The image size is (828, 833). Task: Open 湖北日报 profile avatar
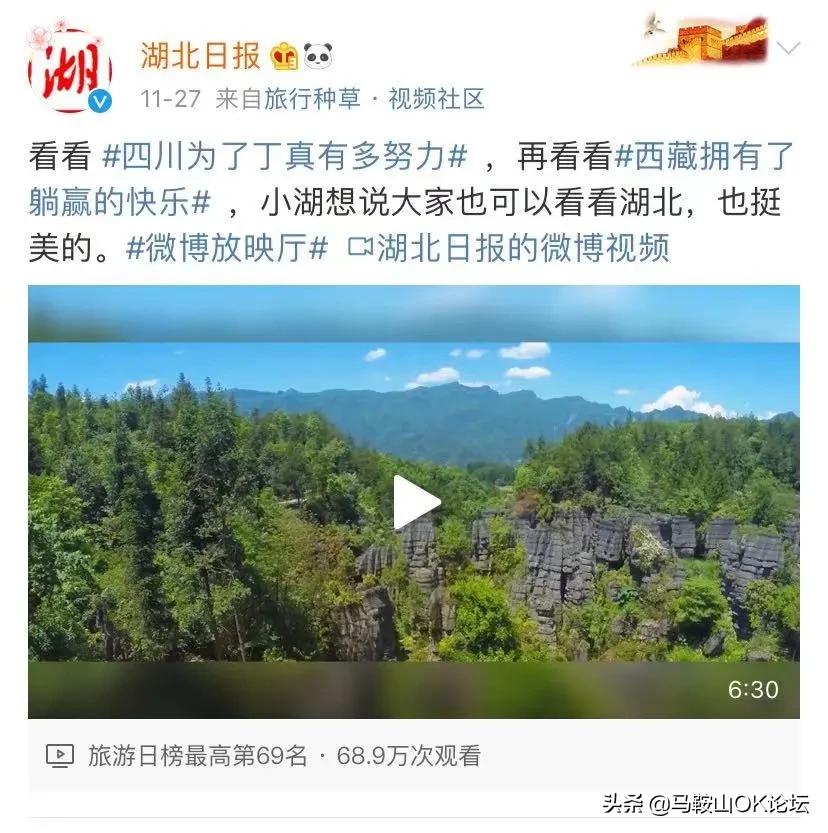[x=69, y=70]
